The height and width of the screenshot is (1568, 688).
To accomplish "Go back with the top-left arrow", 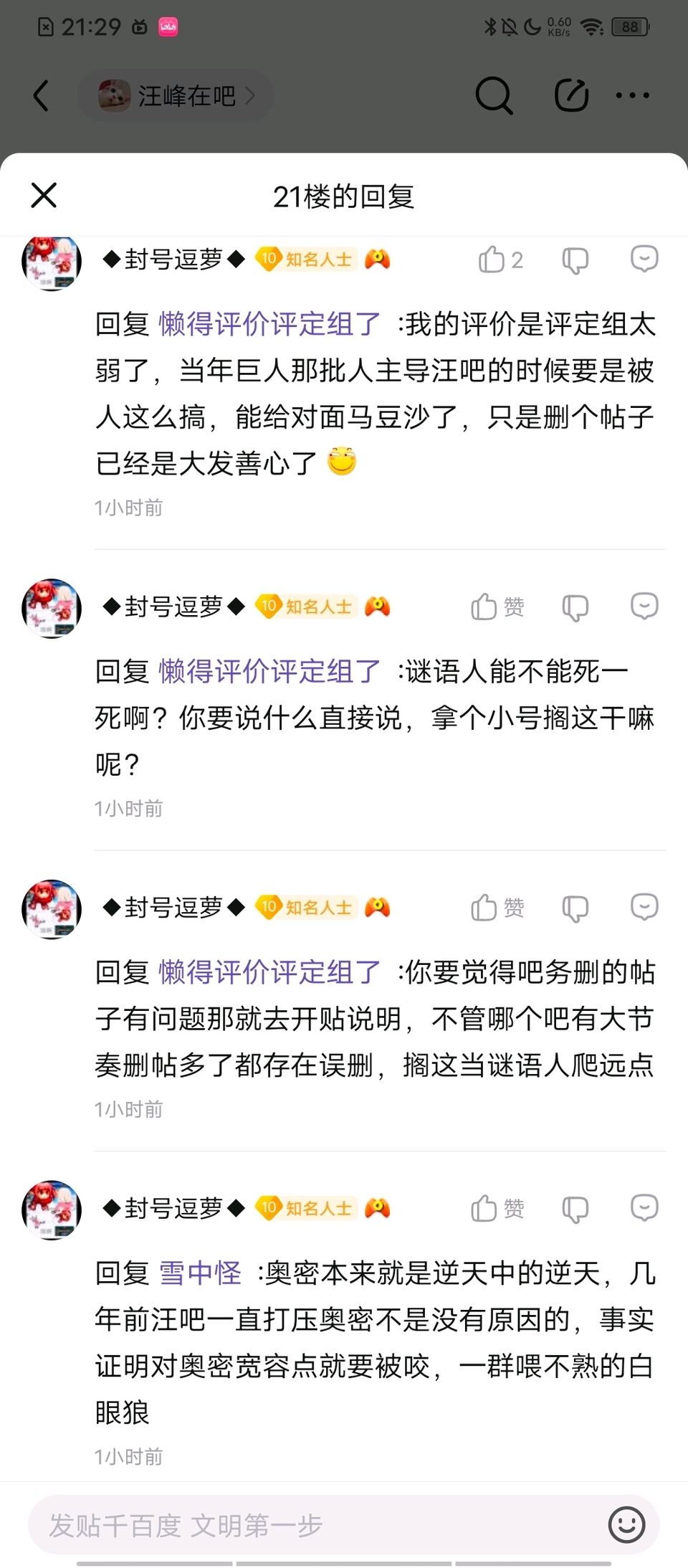I will [x=42, y=95].
